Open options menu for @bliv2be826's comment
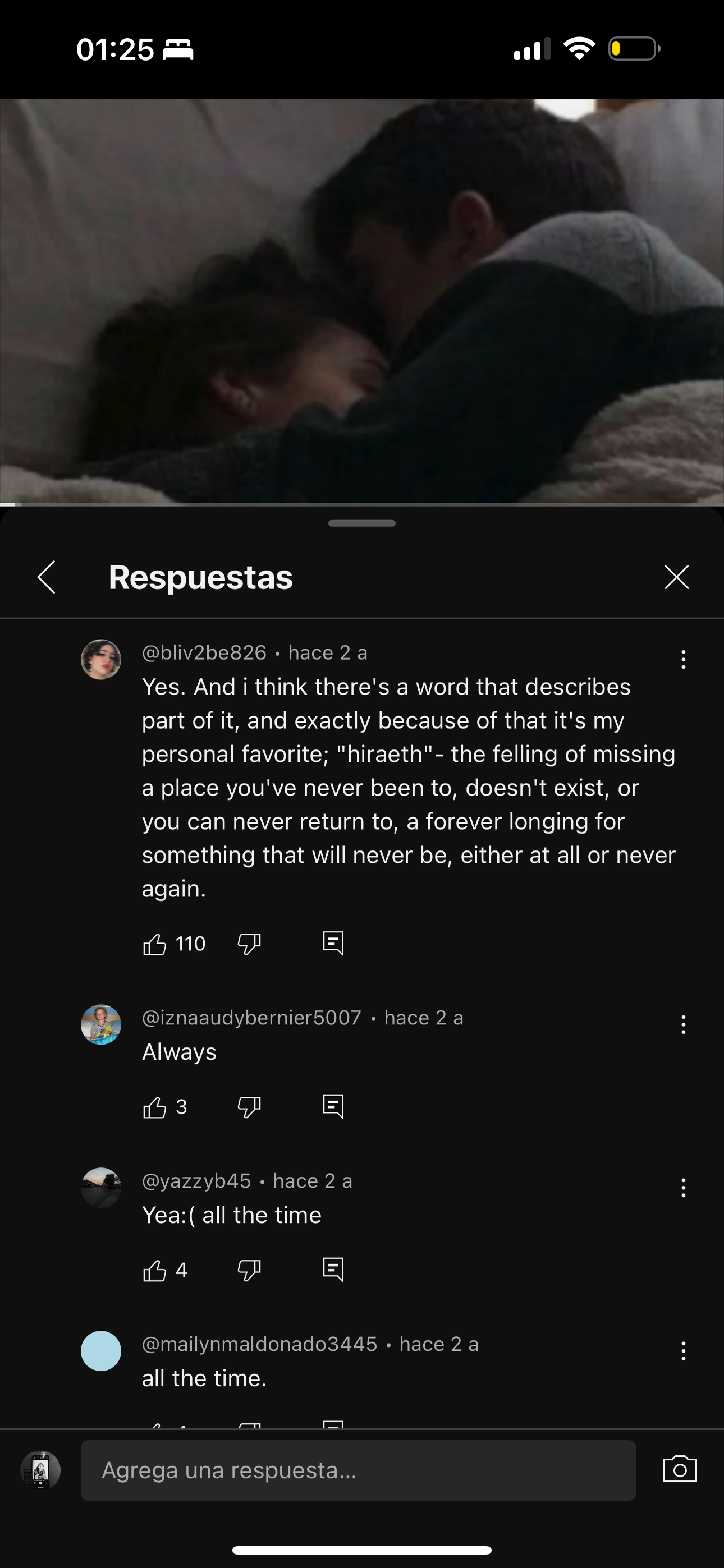The image size is (724, 1568). point(683,659)
